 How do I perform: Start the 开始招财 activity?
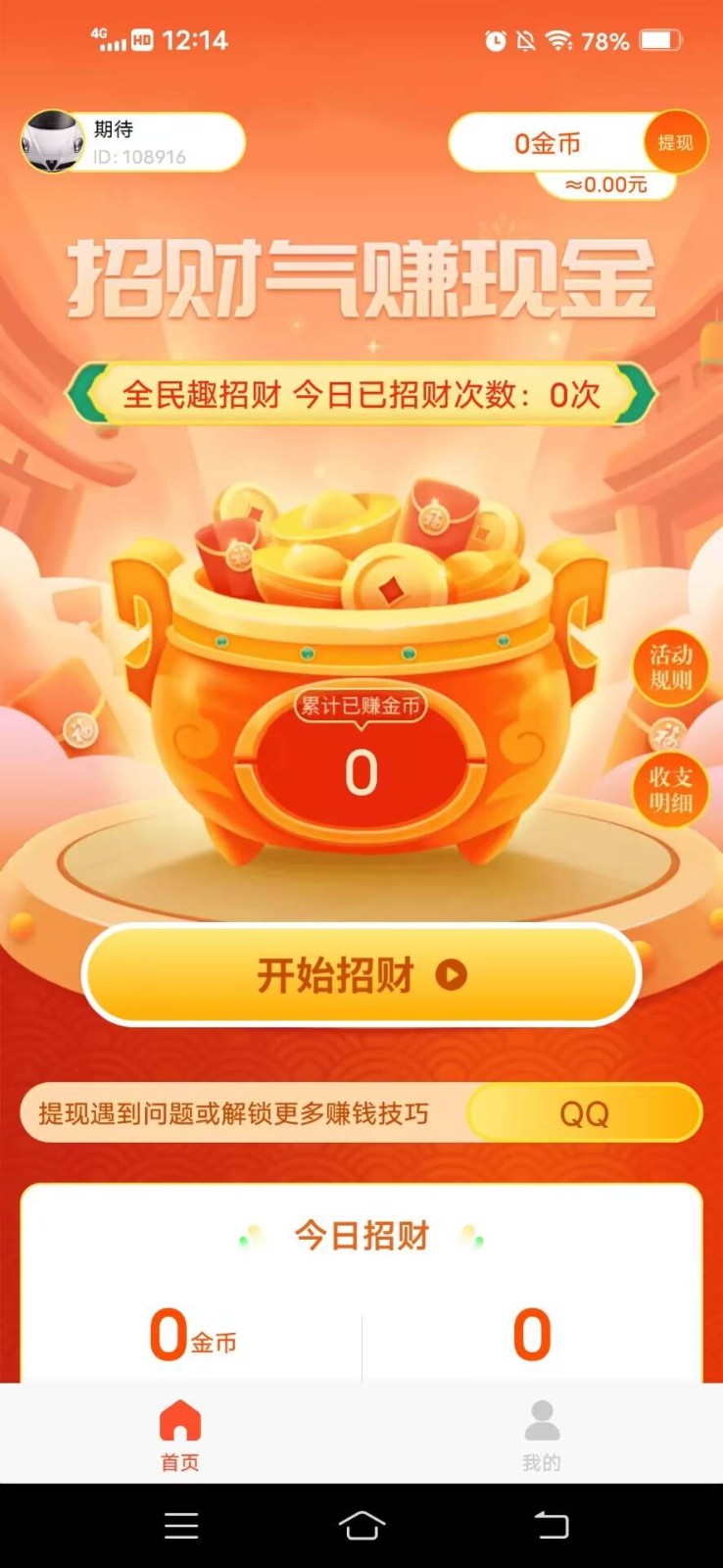coord(361,975)
